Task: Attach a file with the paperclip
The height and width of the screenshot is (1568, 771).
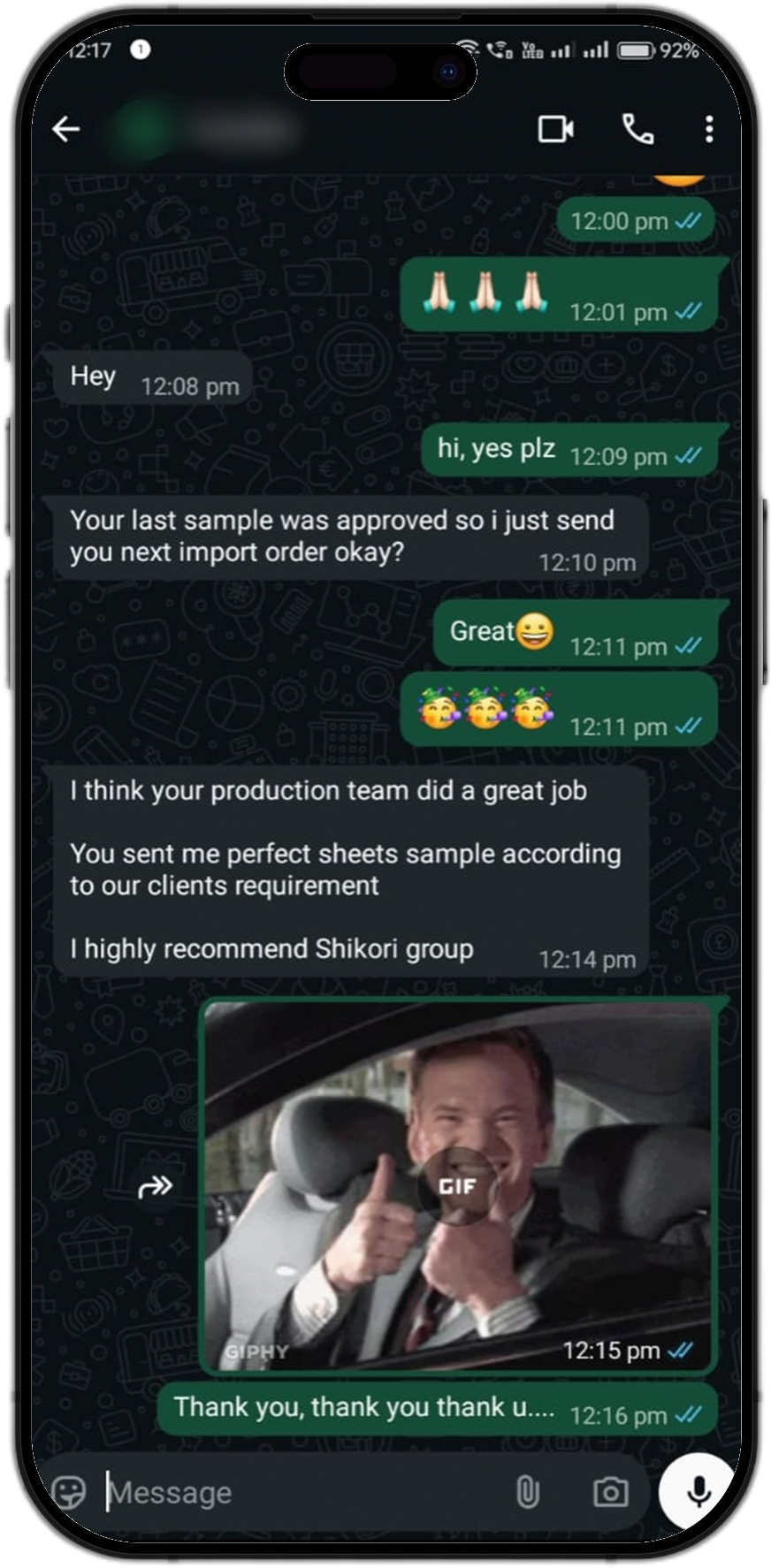Action: [x=527, y=1492]
